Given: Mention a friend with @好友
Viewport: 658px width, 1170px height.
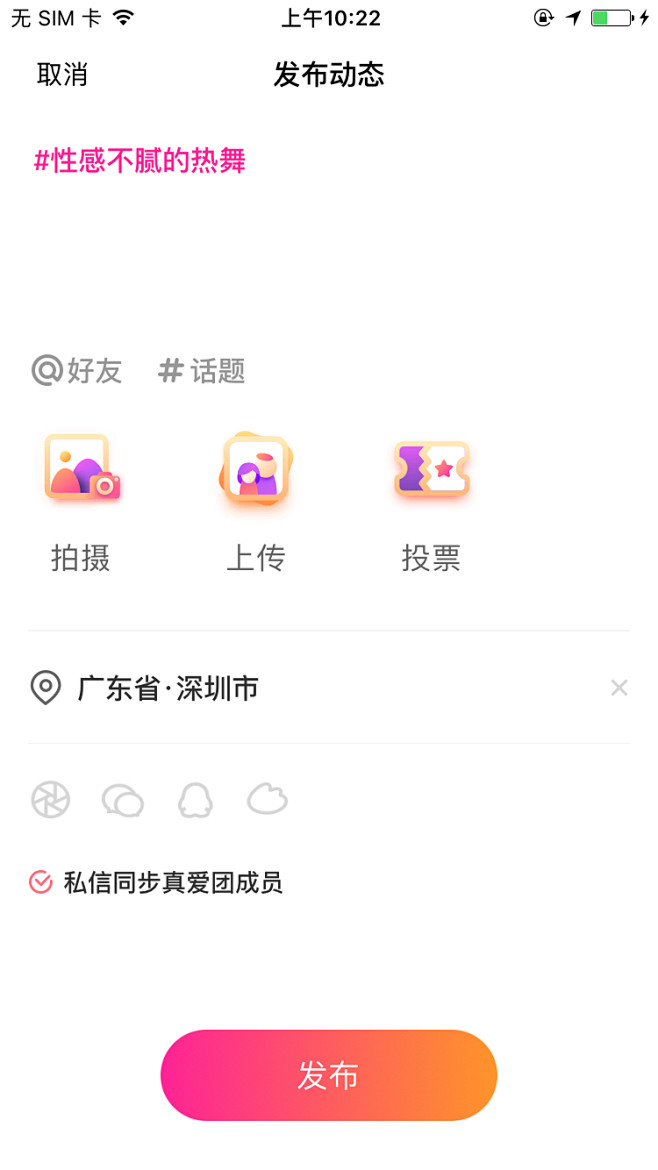Looking at the screenshot, I should click(x=77, y=371).
